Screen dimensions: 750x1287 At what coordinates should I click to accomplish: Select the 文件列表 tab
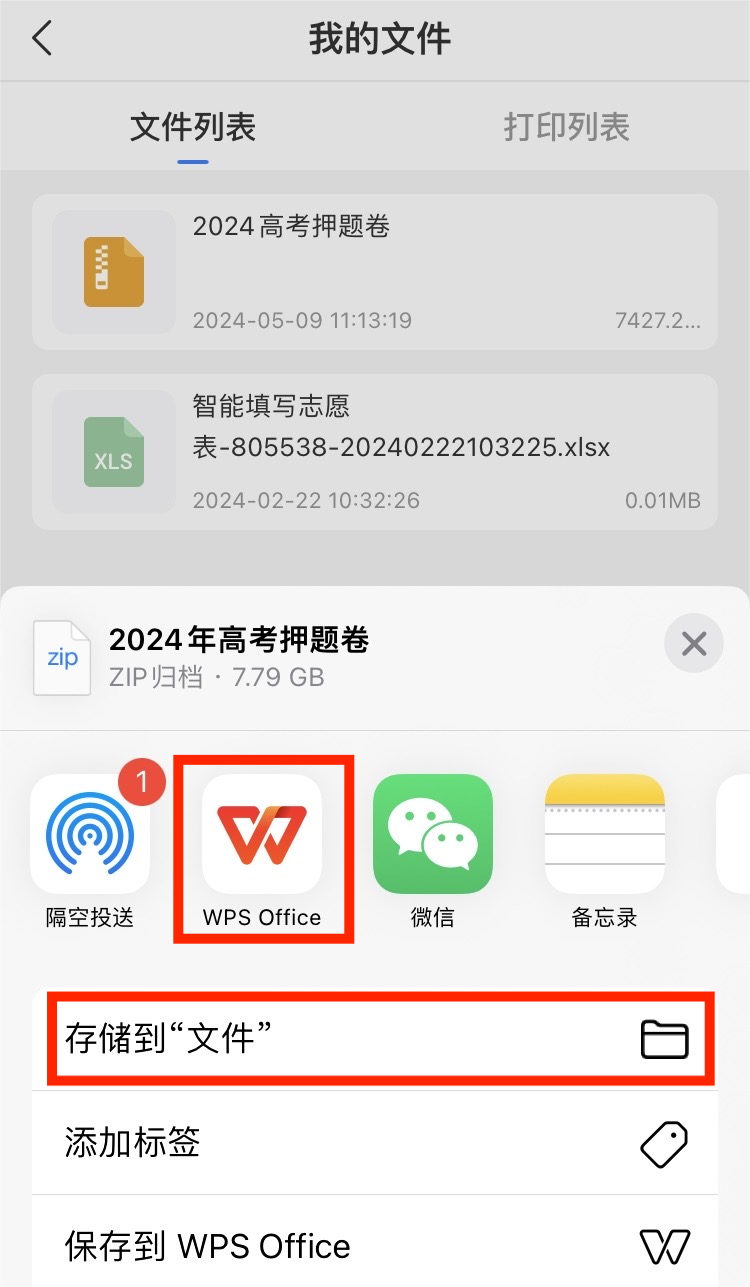point(193,127)
